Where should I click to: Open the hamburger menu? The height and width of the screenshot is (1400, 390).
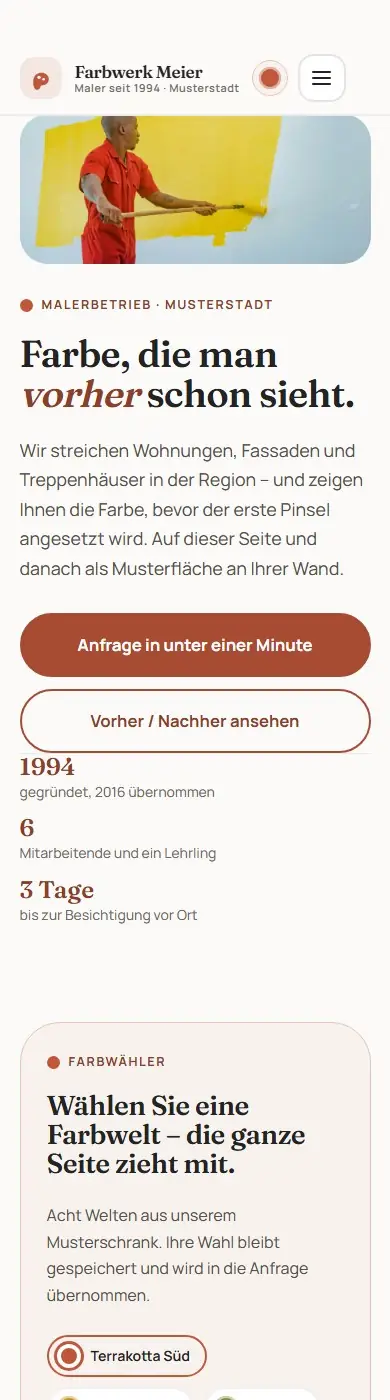click(x=322, y=78)
